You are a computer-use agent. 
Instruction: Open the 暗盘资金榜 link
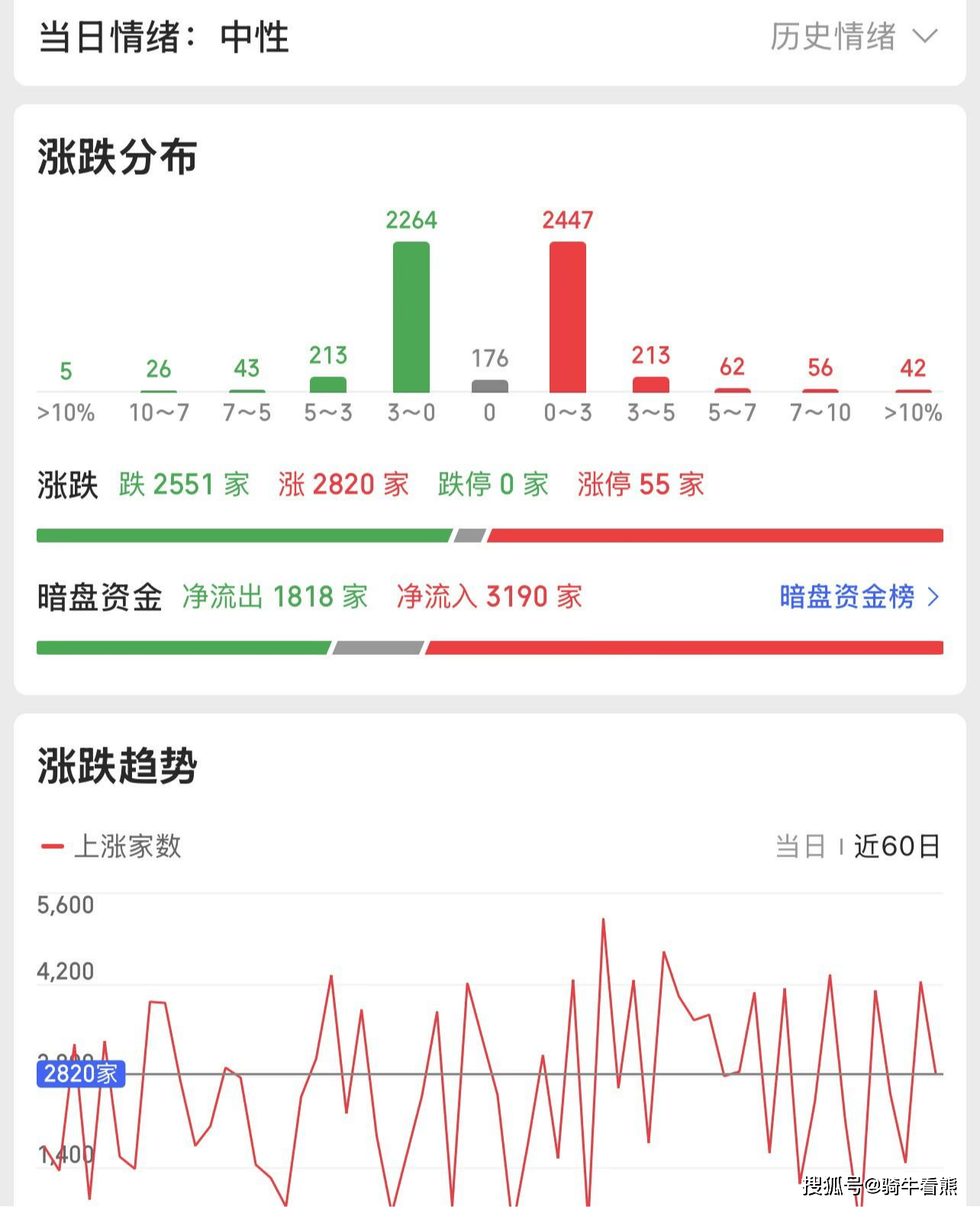coord(859,596)
